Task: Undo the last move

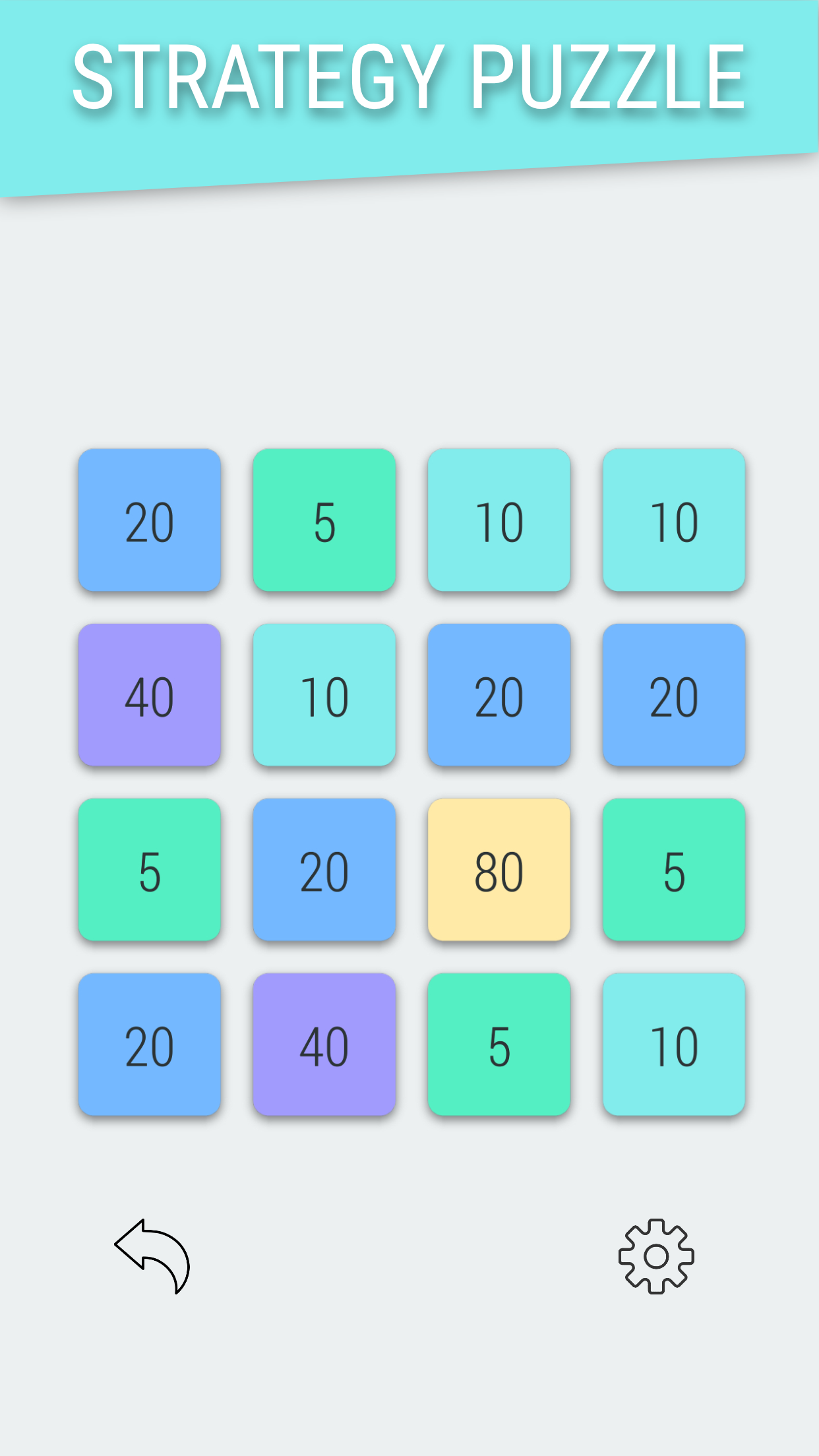Action: pyautogui.click(x=152, y=1255)
